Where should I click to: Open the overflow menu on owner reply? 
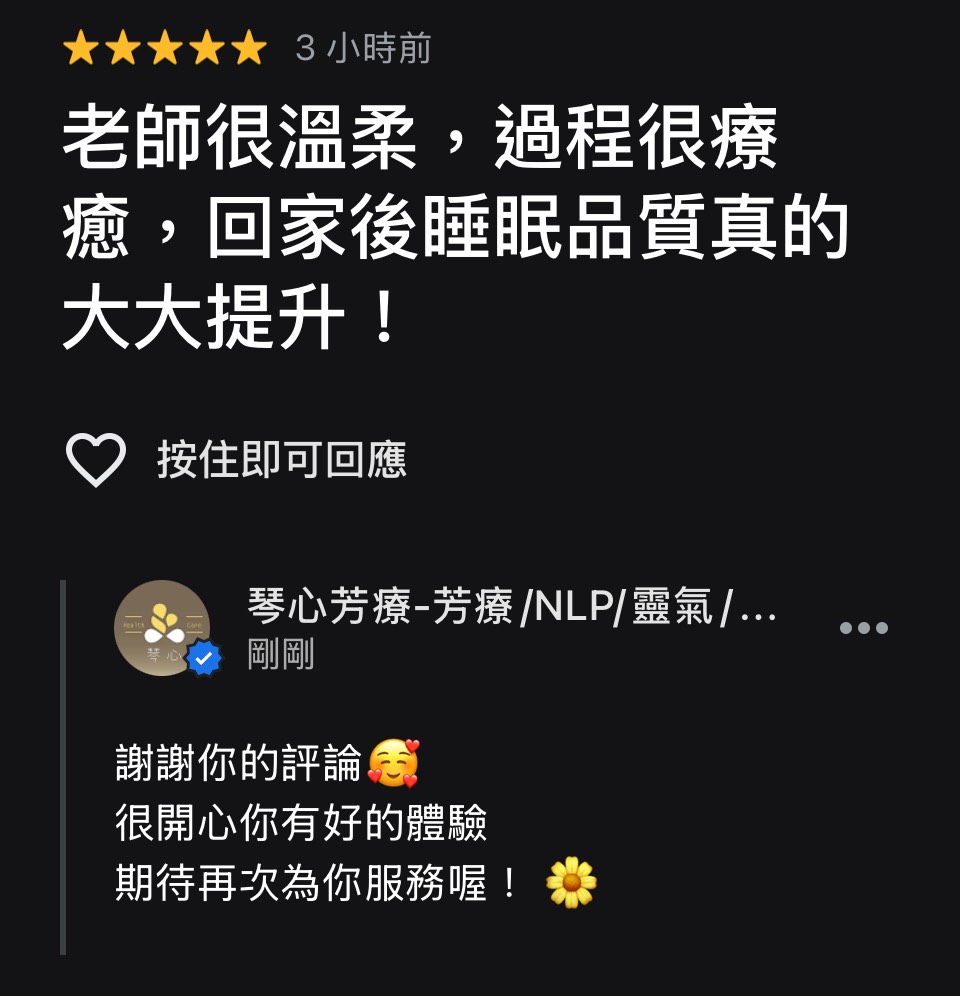(x=863, y=628)
